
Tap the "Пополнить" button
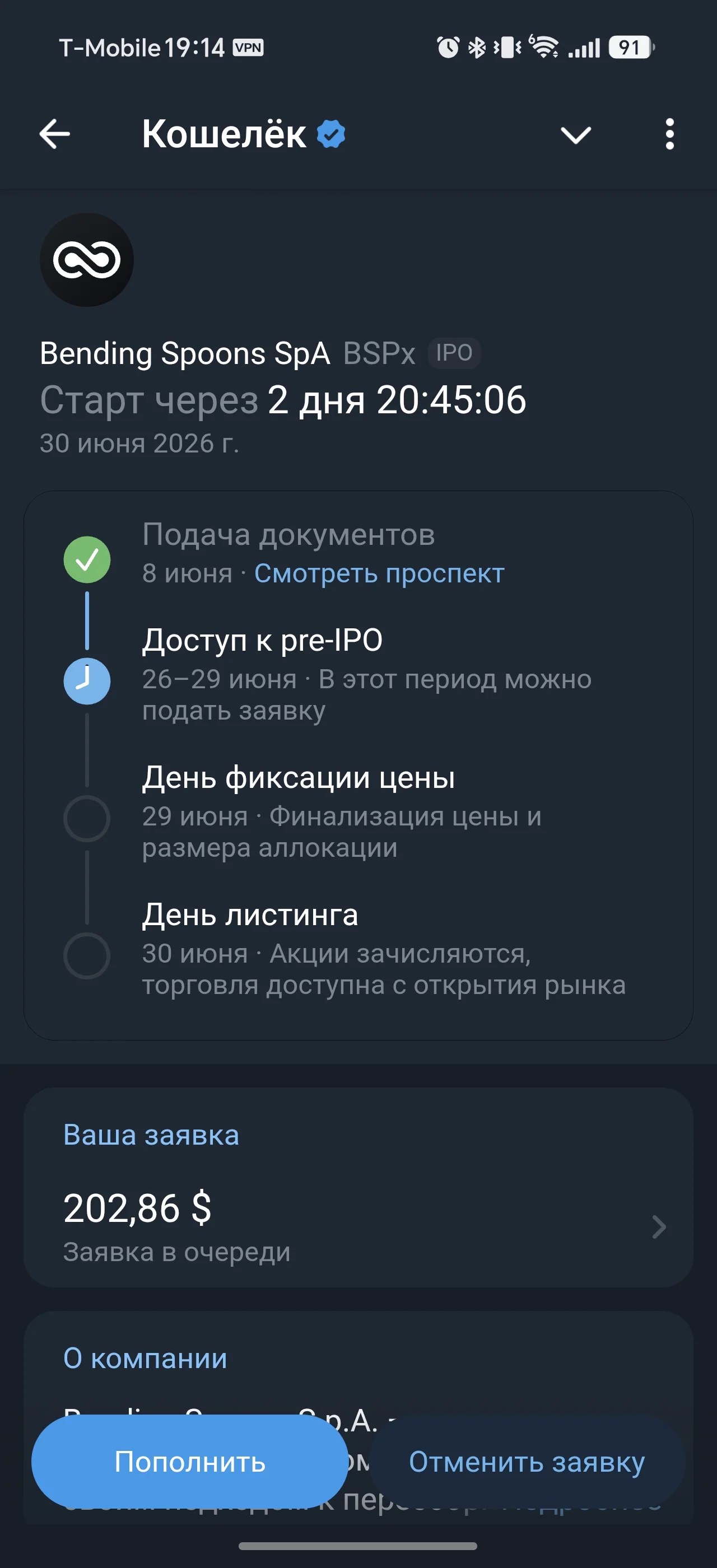pos(190,1462)
